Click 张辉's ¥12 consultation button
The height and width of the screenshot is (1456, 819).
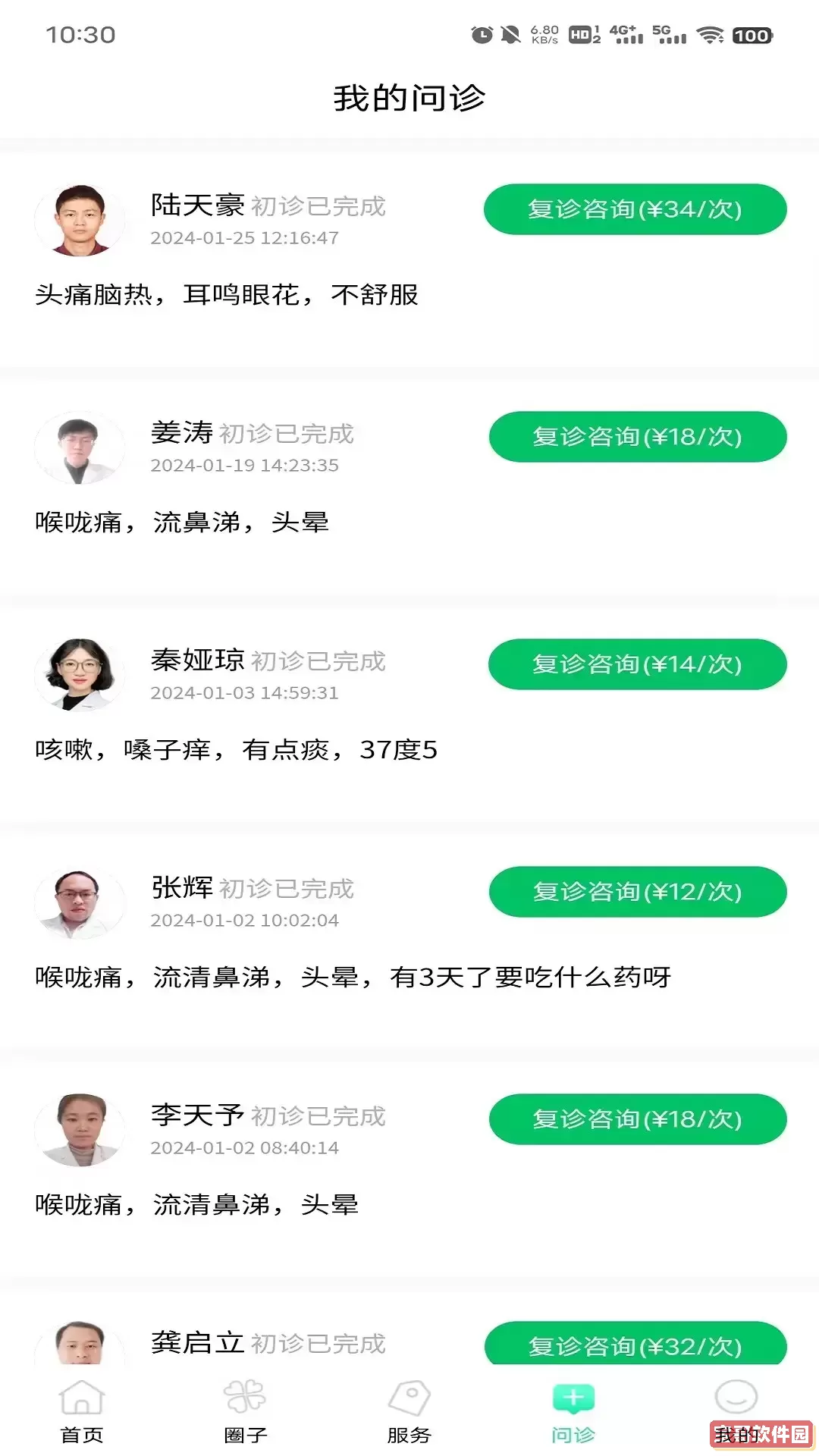(x=638, y=893)
